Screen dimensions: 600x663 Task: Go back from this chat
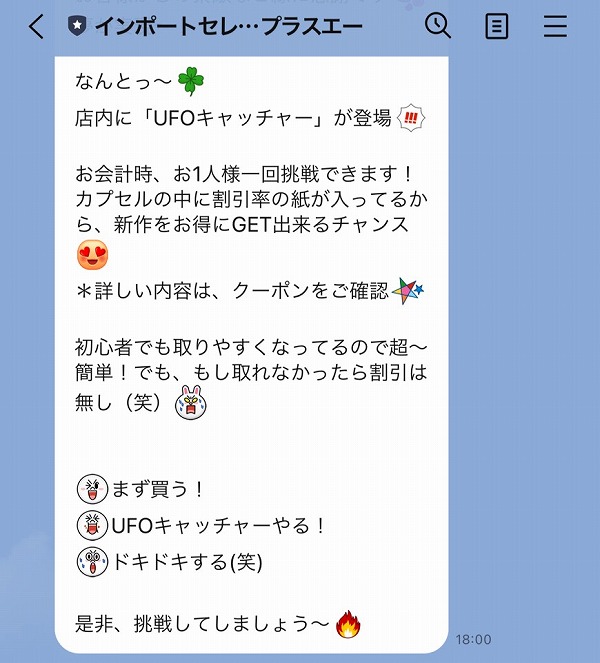[x=37, y=27]
